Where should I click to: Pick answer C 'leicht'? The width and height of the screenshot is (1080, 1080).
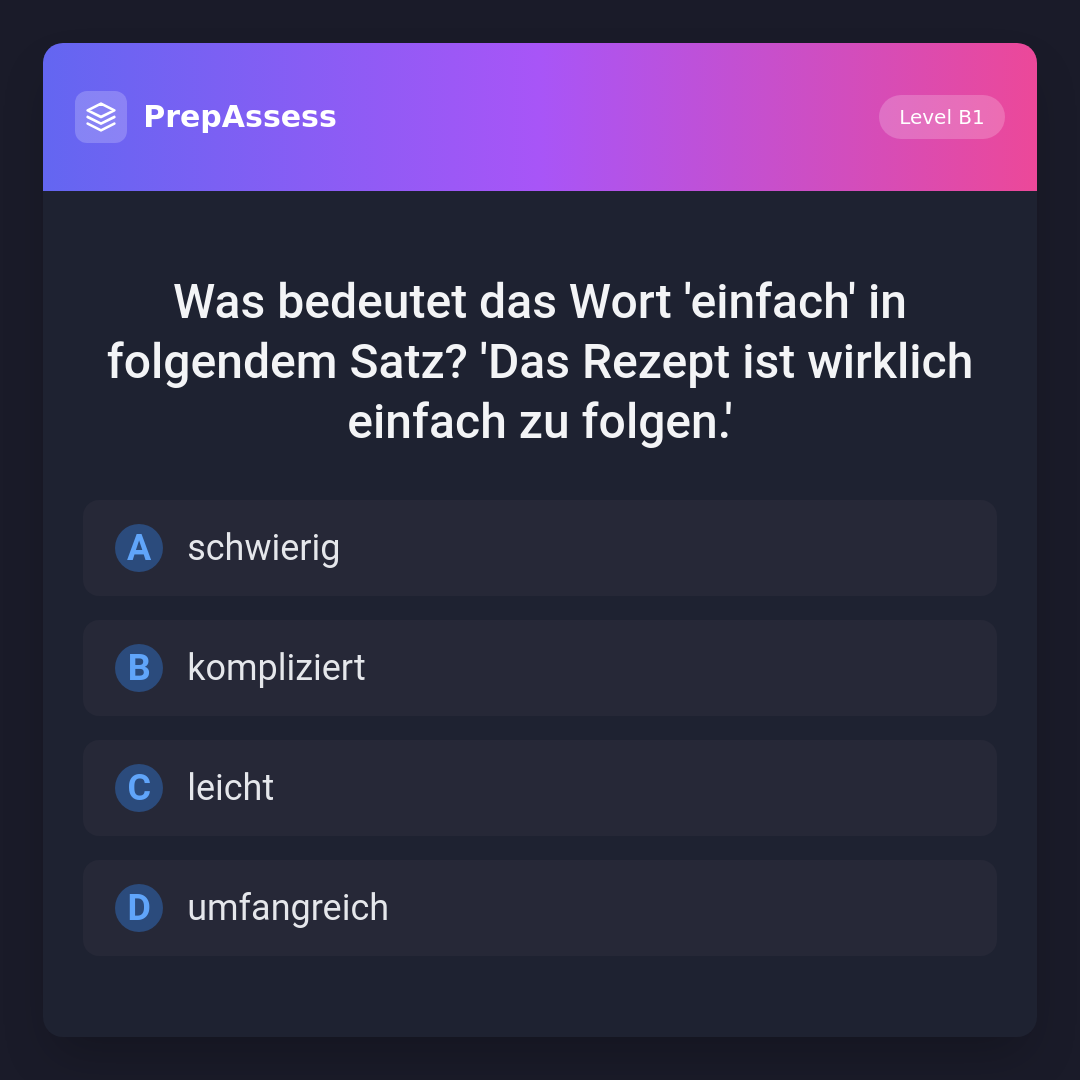coord(540,788)
